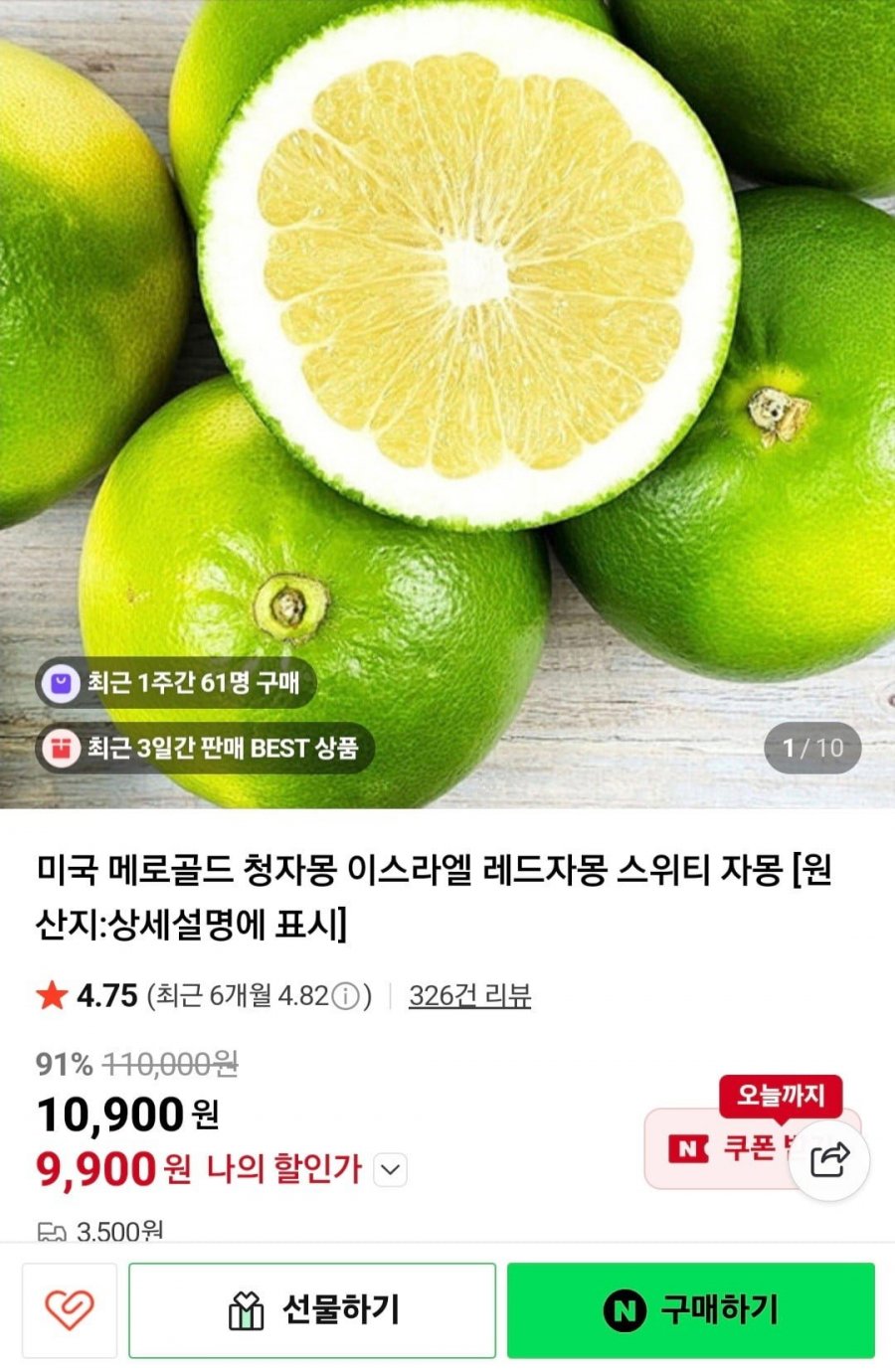
Task: Tap the green 구매하기 buy button
Action: 691,1309
